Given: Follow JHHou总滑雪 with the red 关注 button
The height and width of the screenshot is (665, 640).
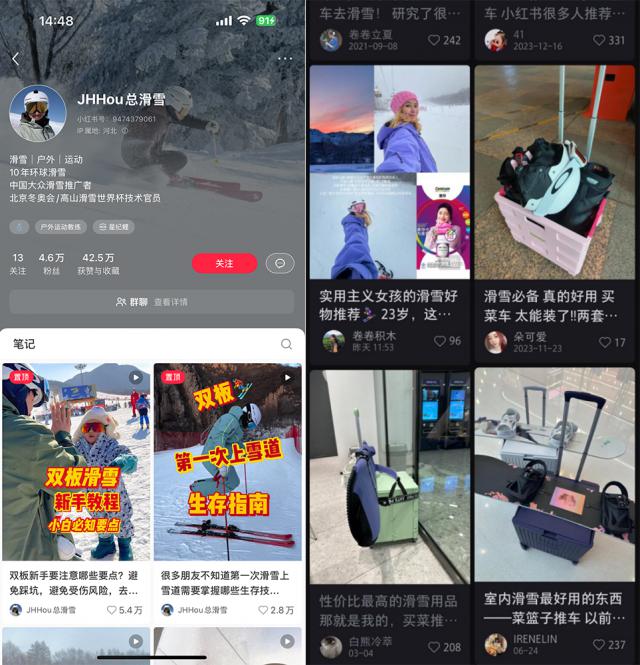Looking at the screenshot, I should [x=224, y=264].
